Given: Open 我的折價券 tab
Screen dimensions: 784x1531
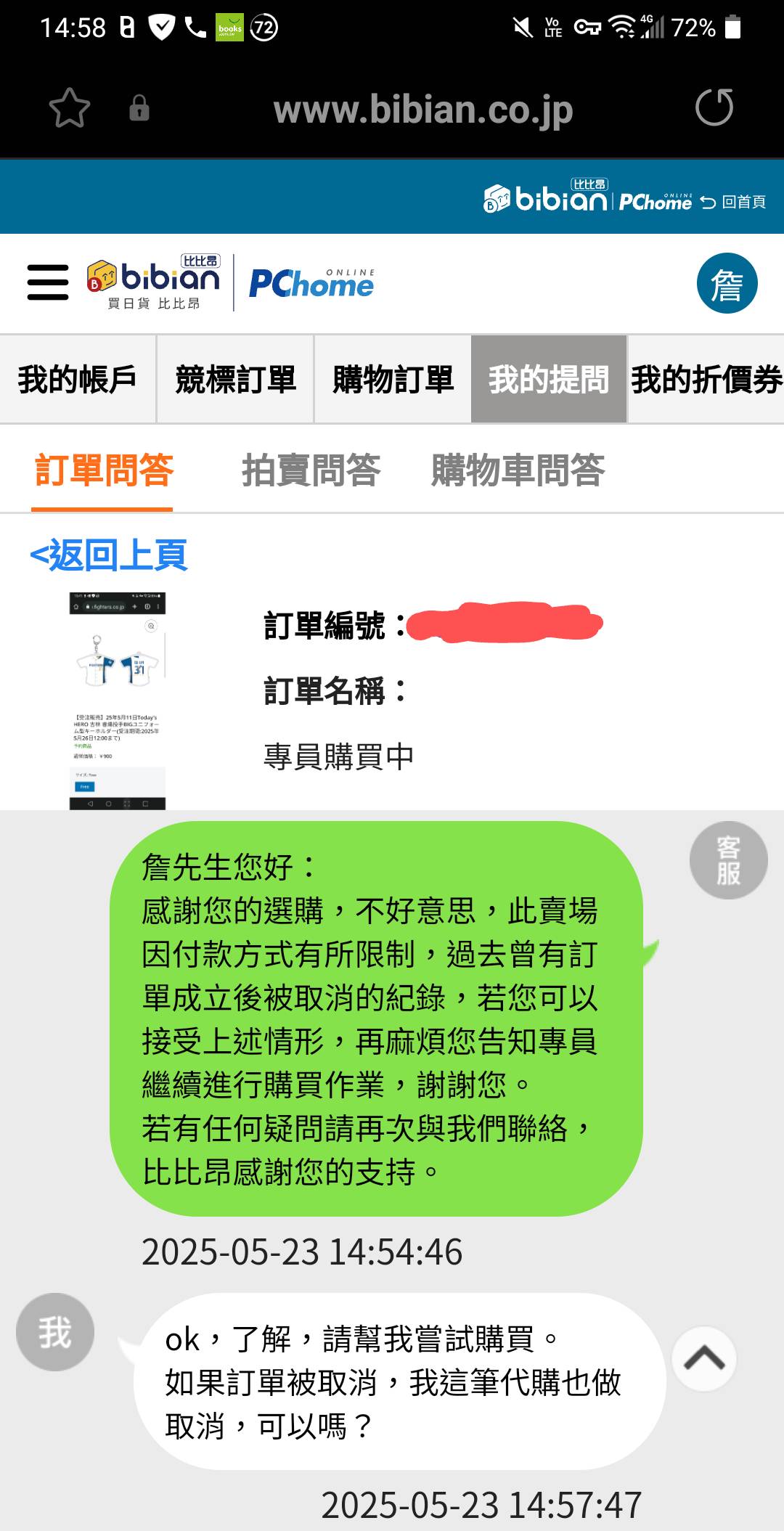Looking at the screenshot, I should [x=706, y=379].
